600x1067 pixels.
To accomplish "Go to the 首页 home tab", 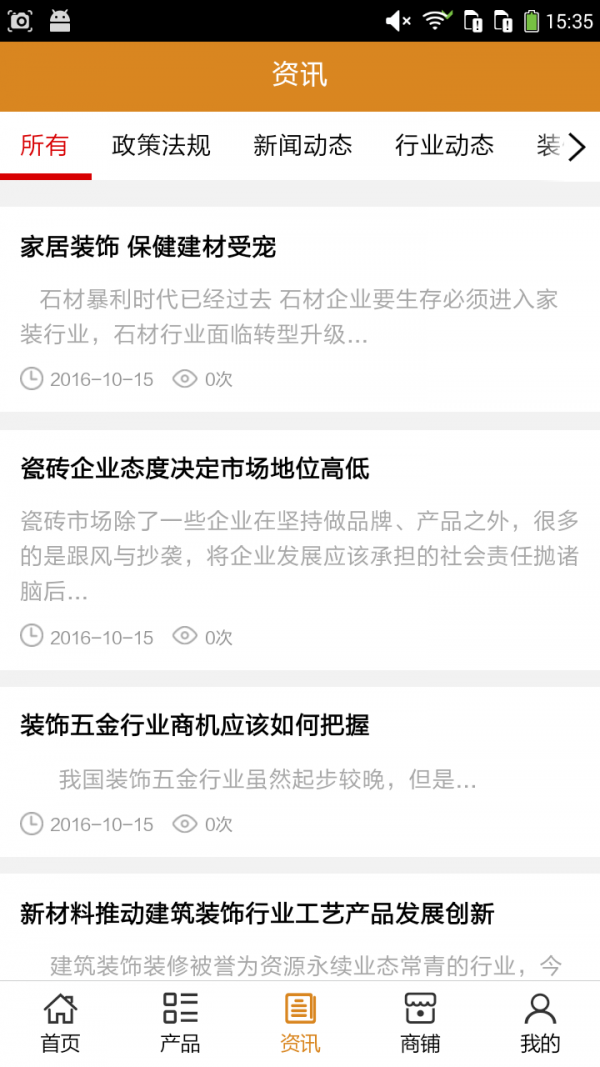I will (x=60, y=1023).
